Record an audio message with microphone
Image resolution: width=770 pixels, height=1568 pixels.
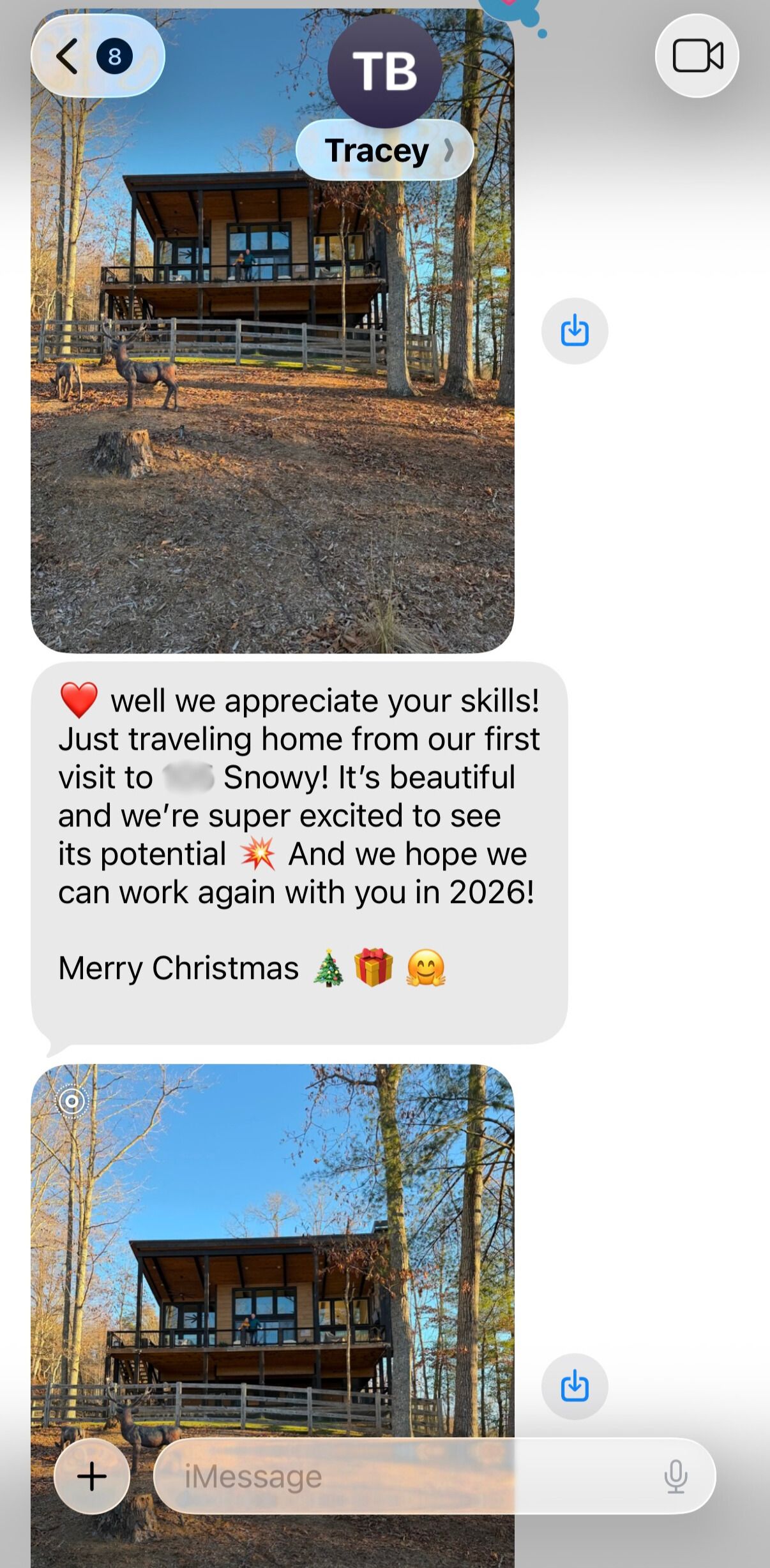[676, 1476]
